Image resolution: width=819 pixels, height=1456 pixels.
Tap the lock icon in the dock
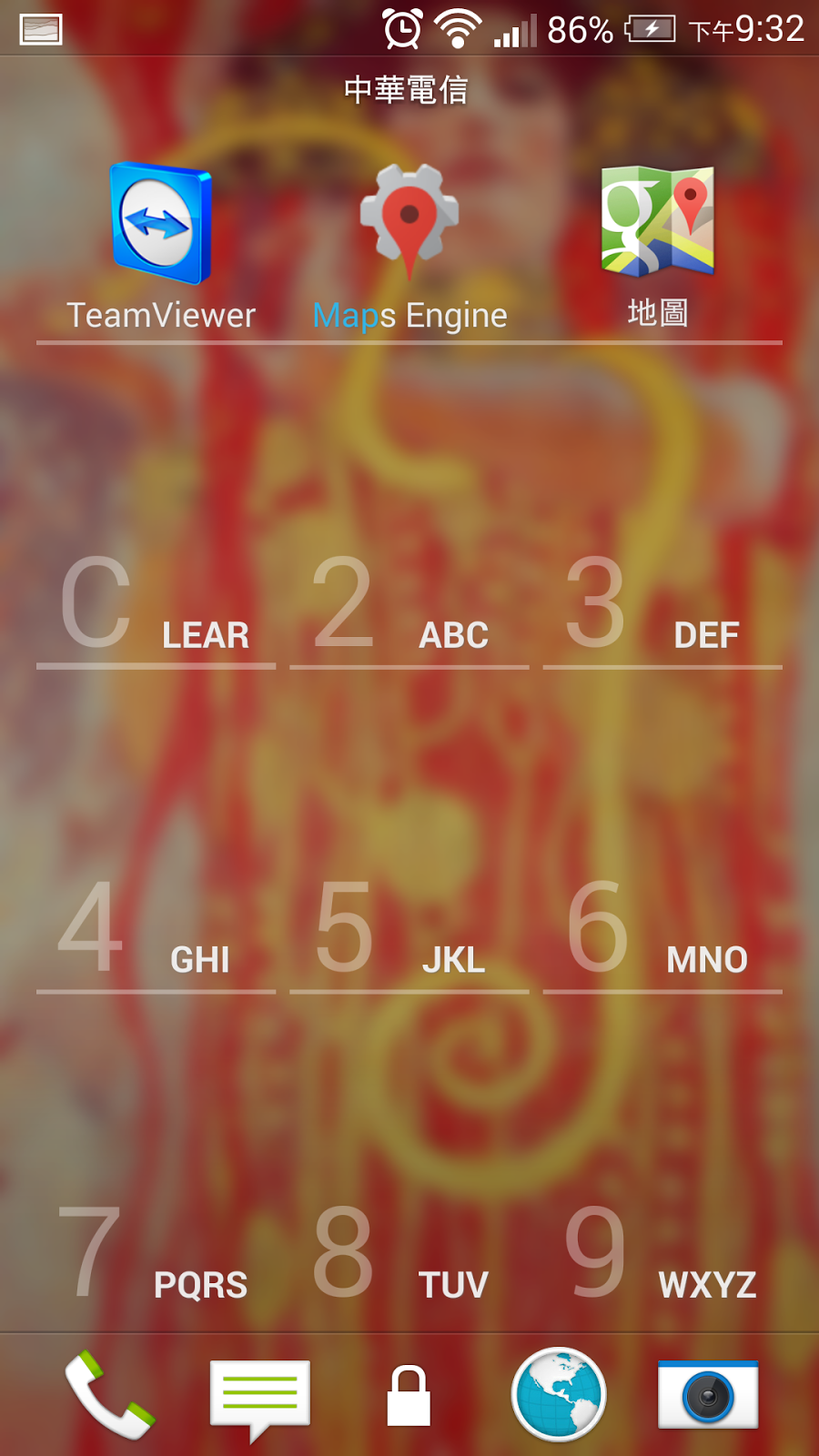click(x=409, y=1395)
